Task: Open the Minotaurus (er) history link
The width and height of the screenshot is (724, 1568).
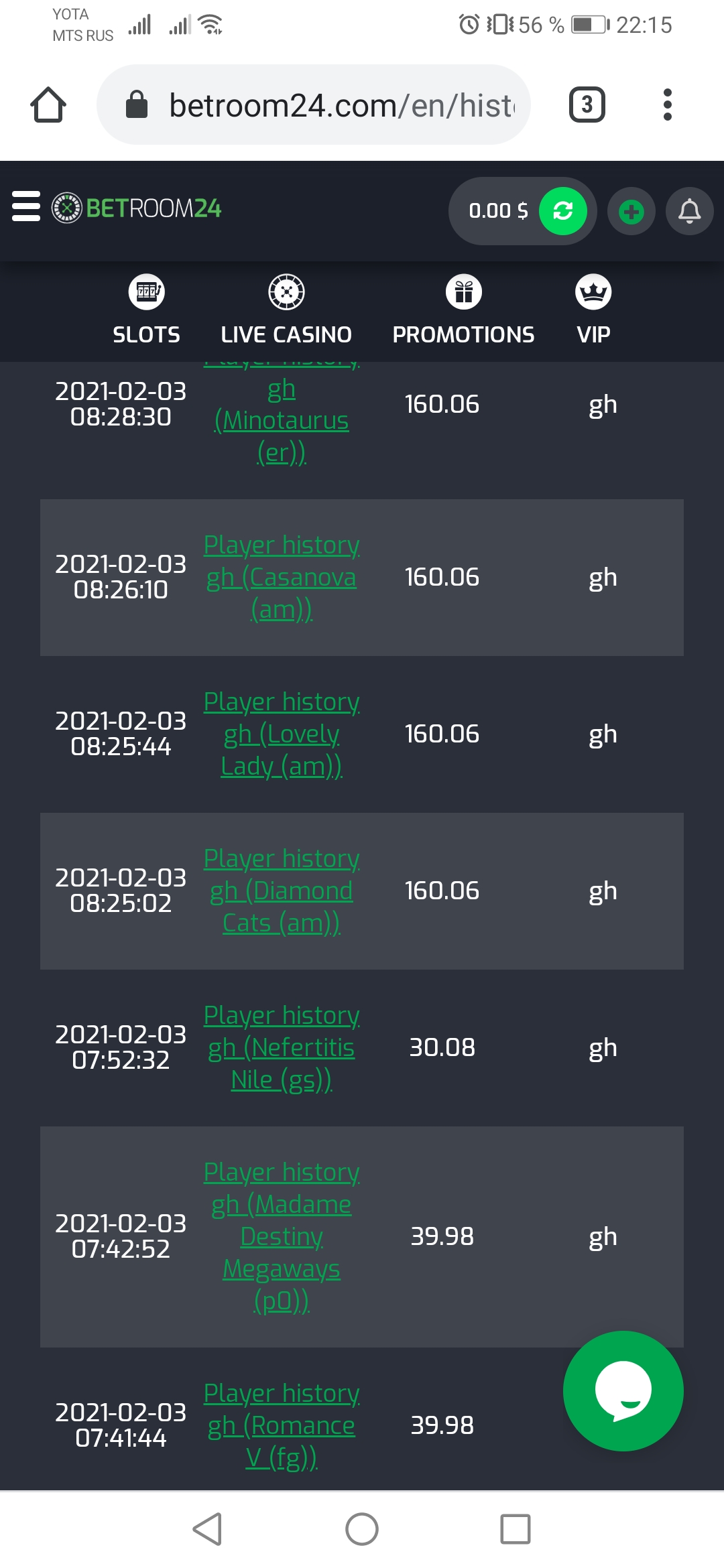Action: pyautogui.click(x=282, y=421)
